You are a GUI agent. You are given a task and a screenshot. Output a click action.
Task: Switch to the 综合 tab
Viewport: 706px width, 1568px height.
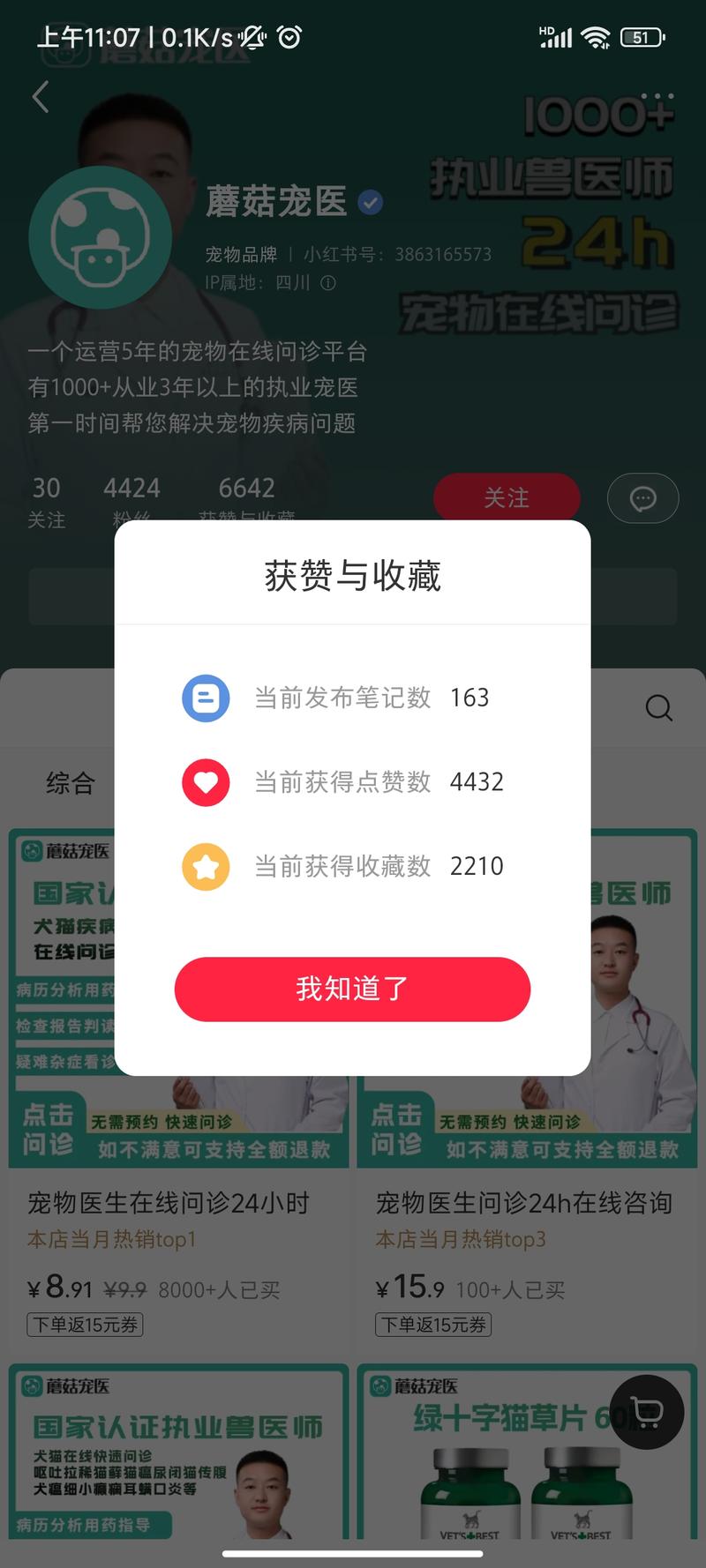(70, 782)
